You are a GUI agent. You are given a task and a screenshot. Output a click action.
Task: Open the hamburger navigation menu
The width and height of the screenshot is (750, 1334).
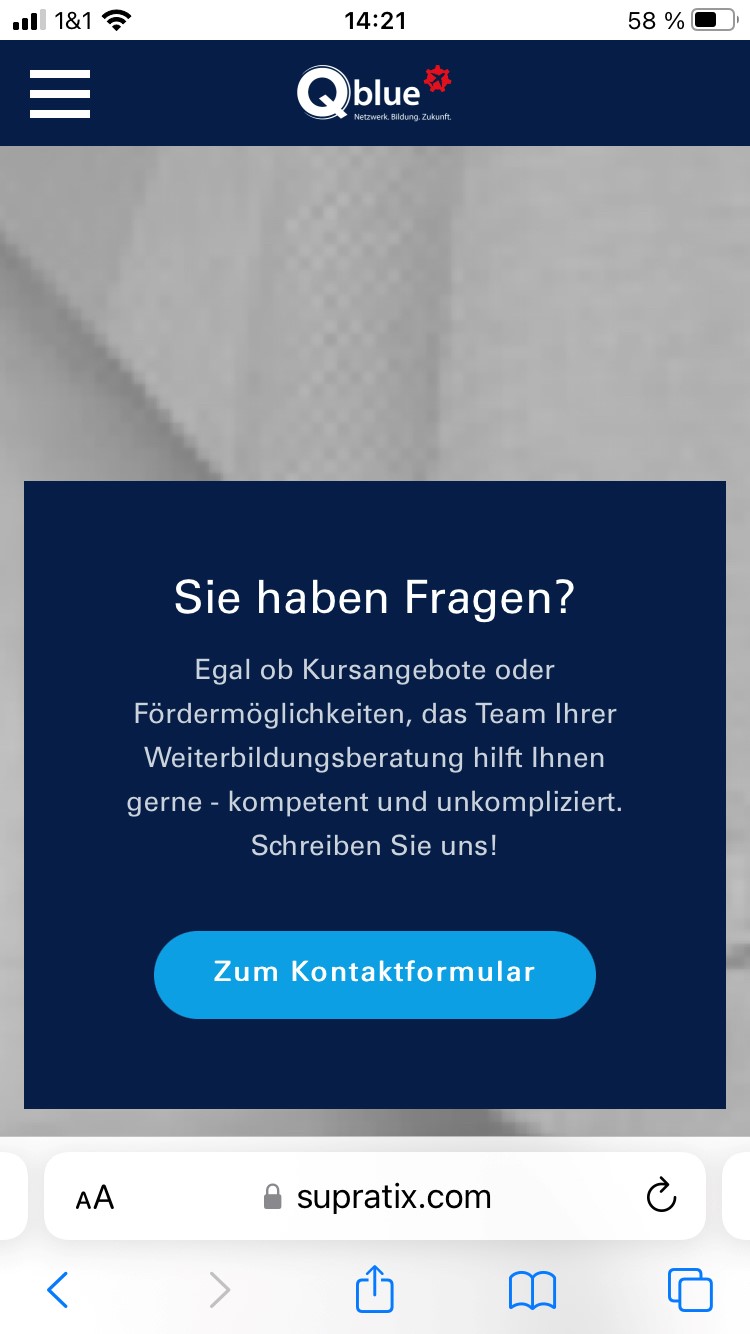(x=60, y=94)
